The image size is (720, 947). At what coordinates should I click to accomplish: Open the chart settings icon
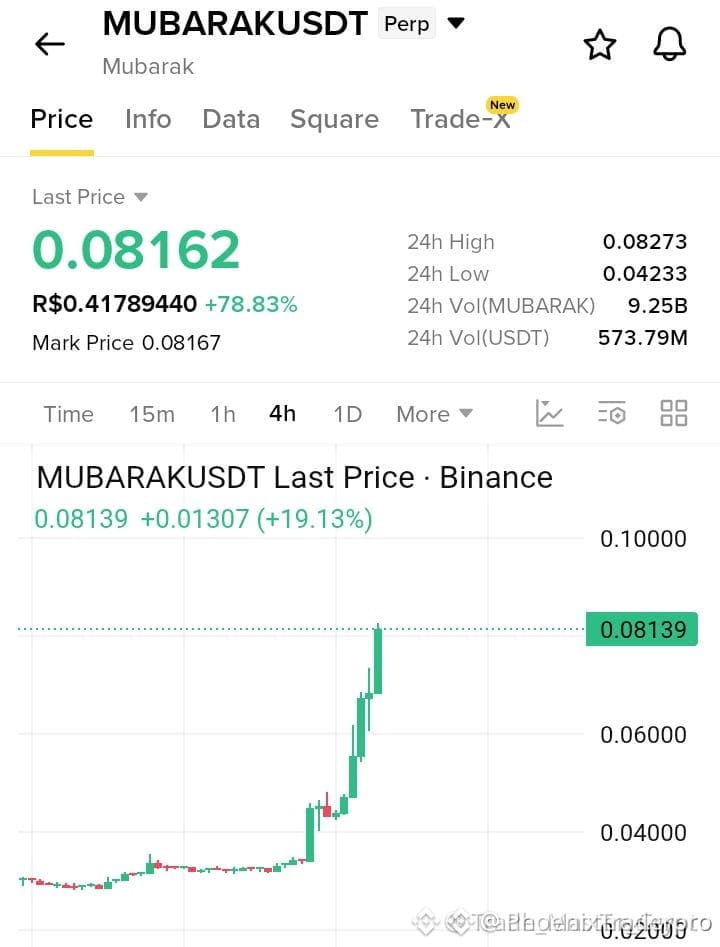coord(612,414)
